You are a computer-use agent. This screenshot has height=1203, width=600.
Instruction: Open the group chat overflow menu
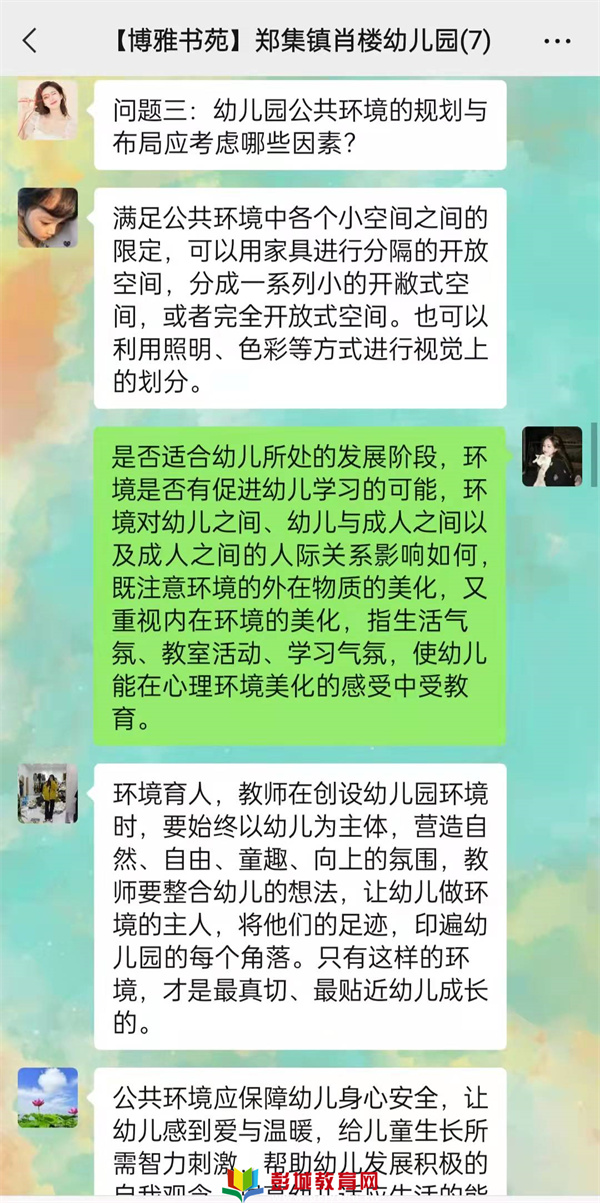point(557,41)
